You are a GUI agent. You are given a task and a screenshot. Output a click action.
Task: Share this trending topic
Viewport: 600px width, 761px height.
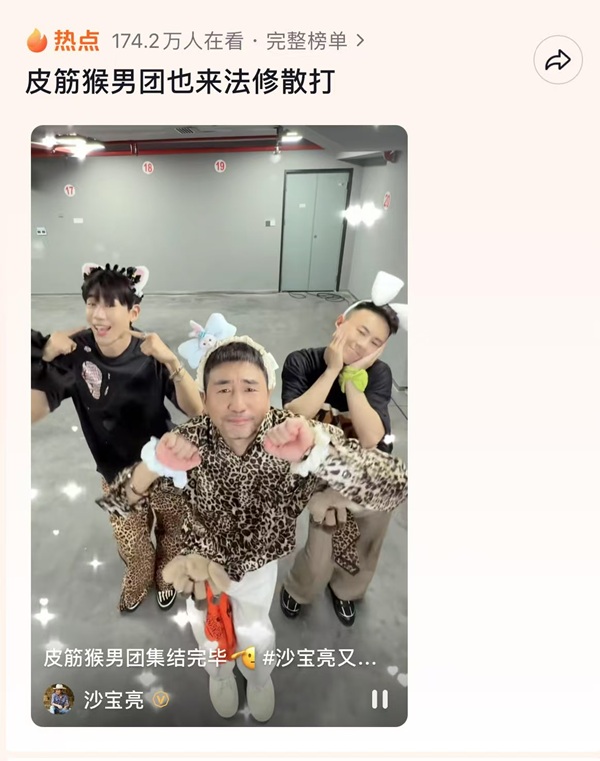pyautogui.click(x=557, y=60)
